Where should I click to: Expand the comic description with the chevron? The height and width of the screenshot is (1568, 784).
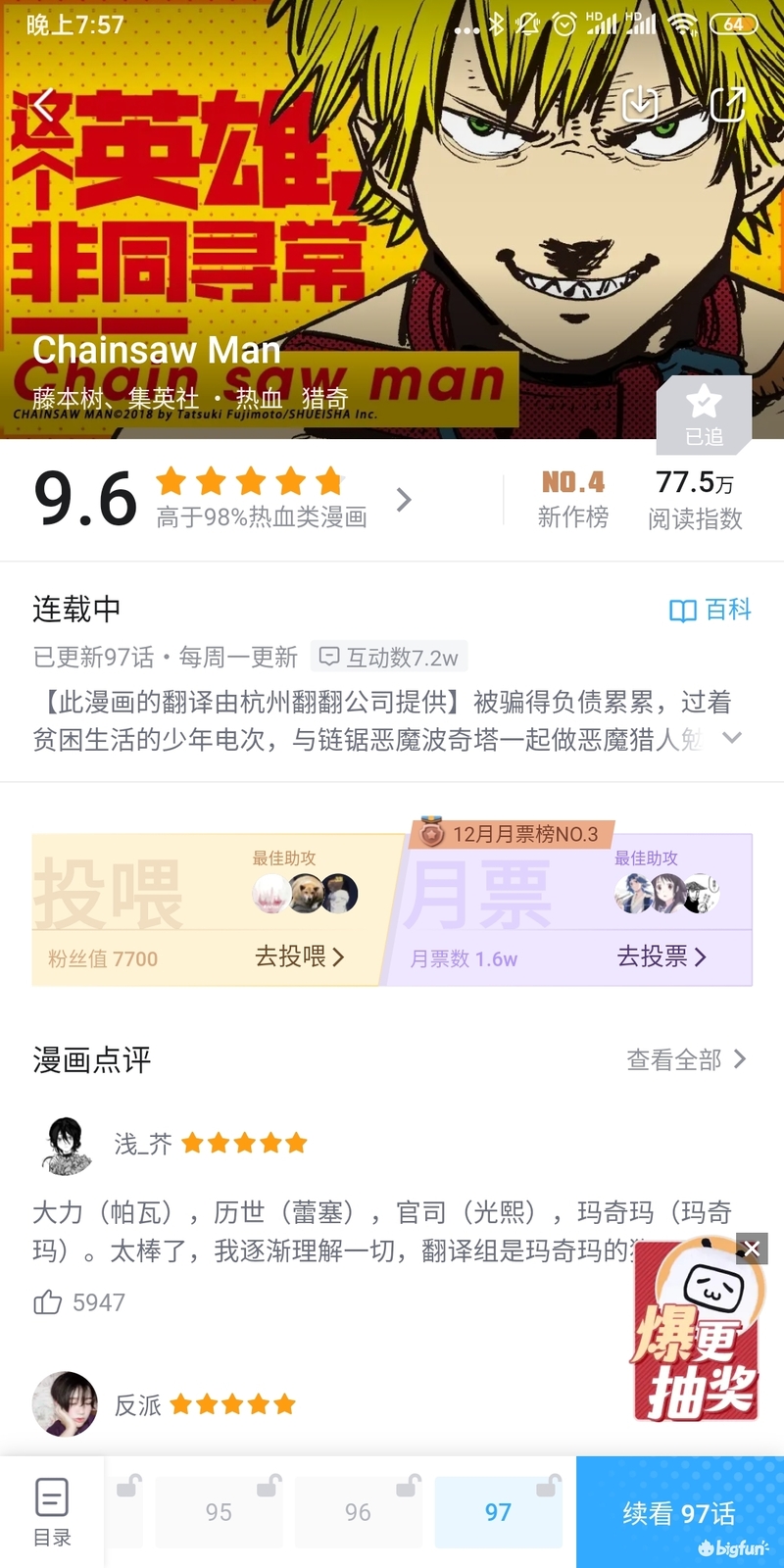point(733,738)
